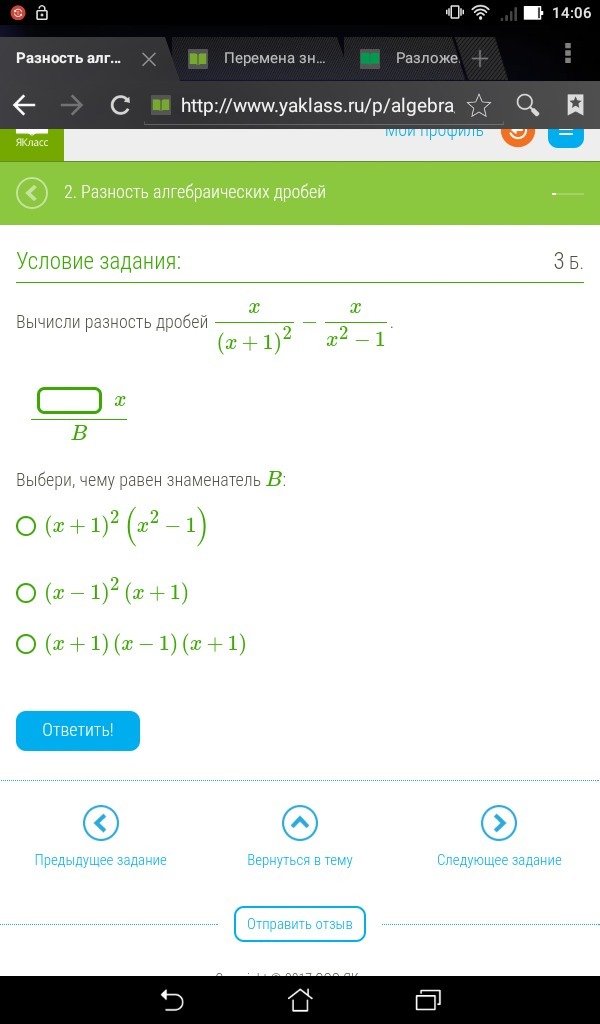Image resolution: width=600 pixels, height=1024 pixels.
Task: Open a new browser tab
Action: [x=480, y=59]
